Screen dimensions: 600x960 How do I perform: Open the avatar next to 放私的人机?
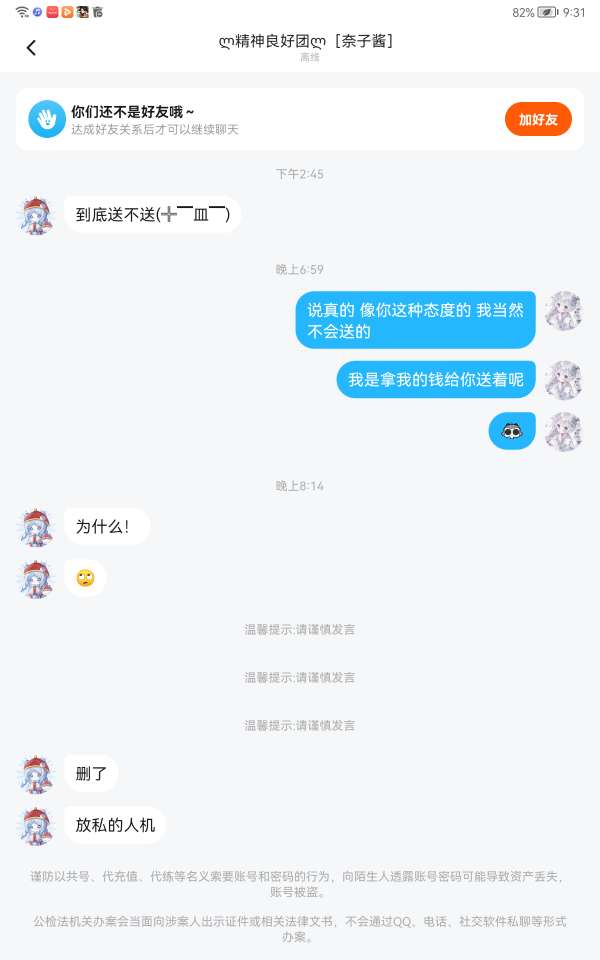(36, 825)
